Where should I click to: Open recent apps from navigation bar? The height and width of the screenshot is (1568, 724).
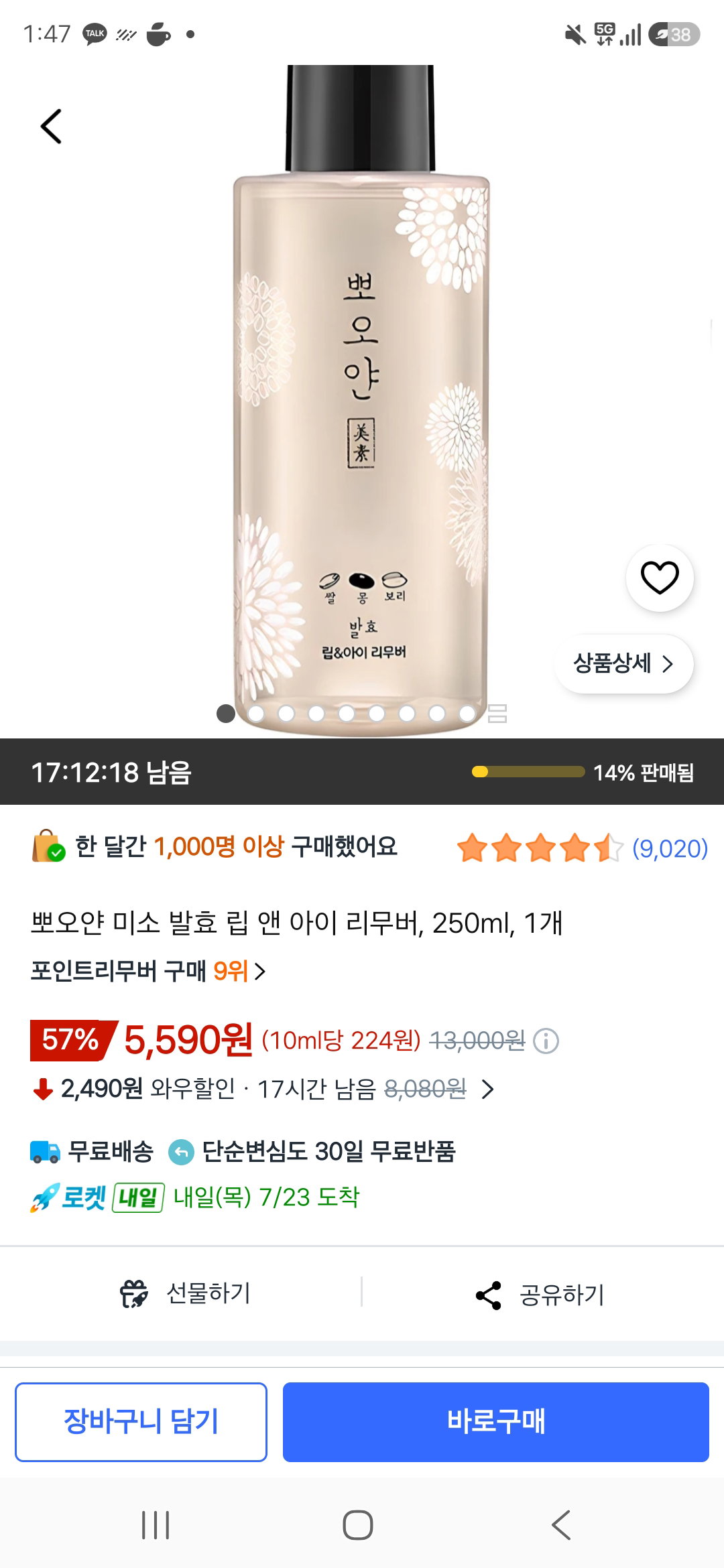point(156,1525)
